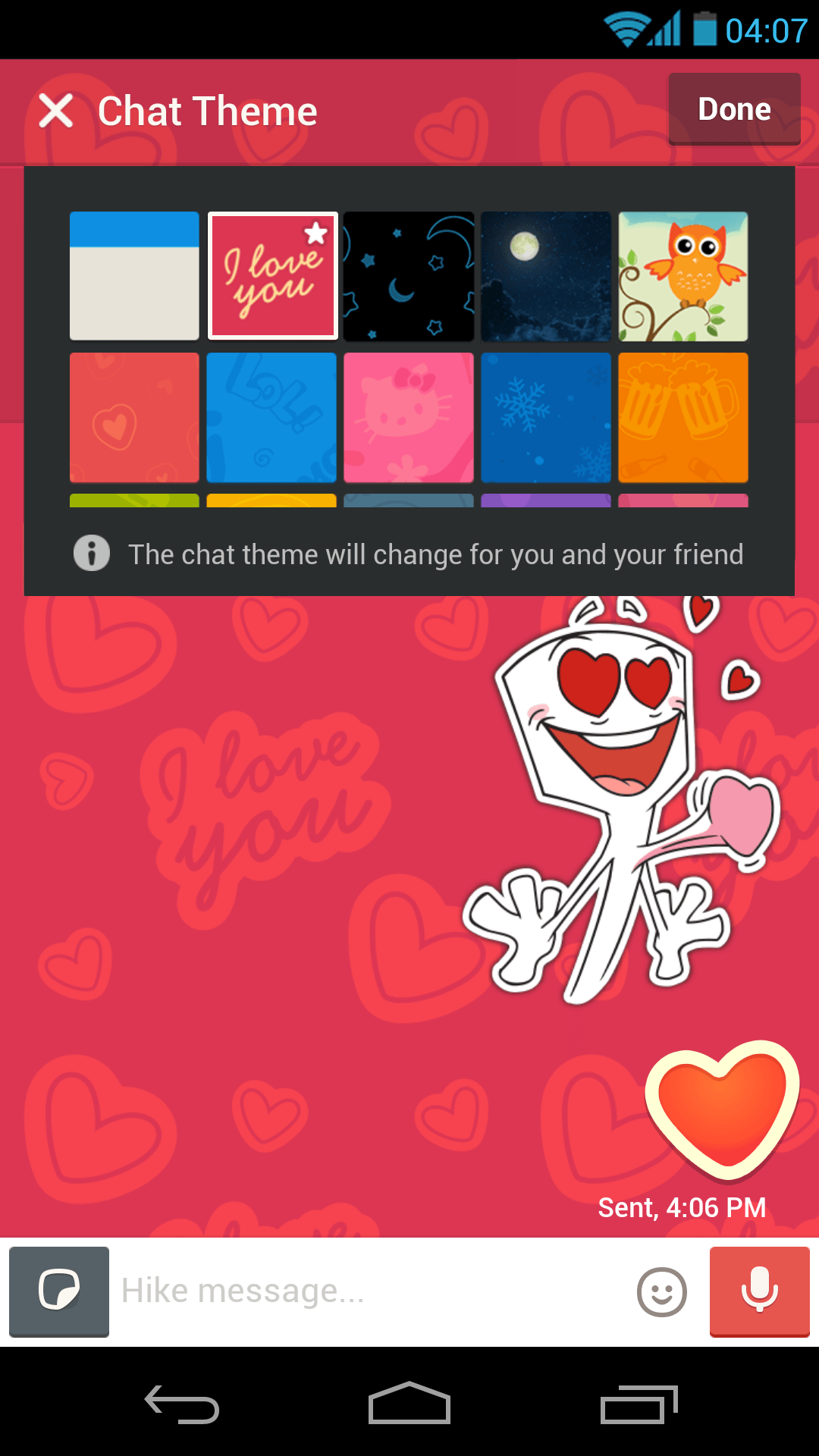Viewport: 819px width, 1456px height.
Task: Choose the I love you theme
Action: (x=272, y=276)
